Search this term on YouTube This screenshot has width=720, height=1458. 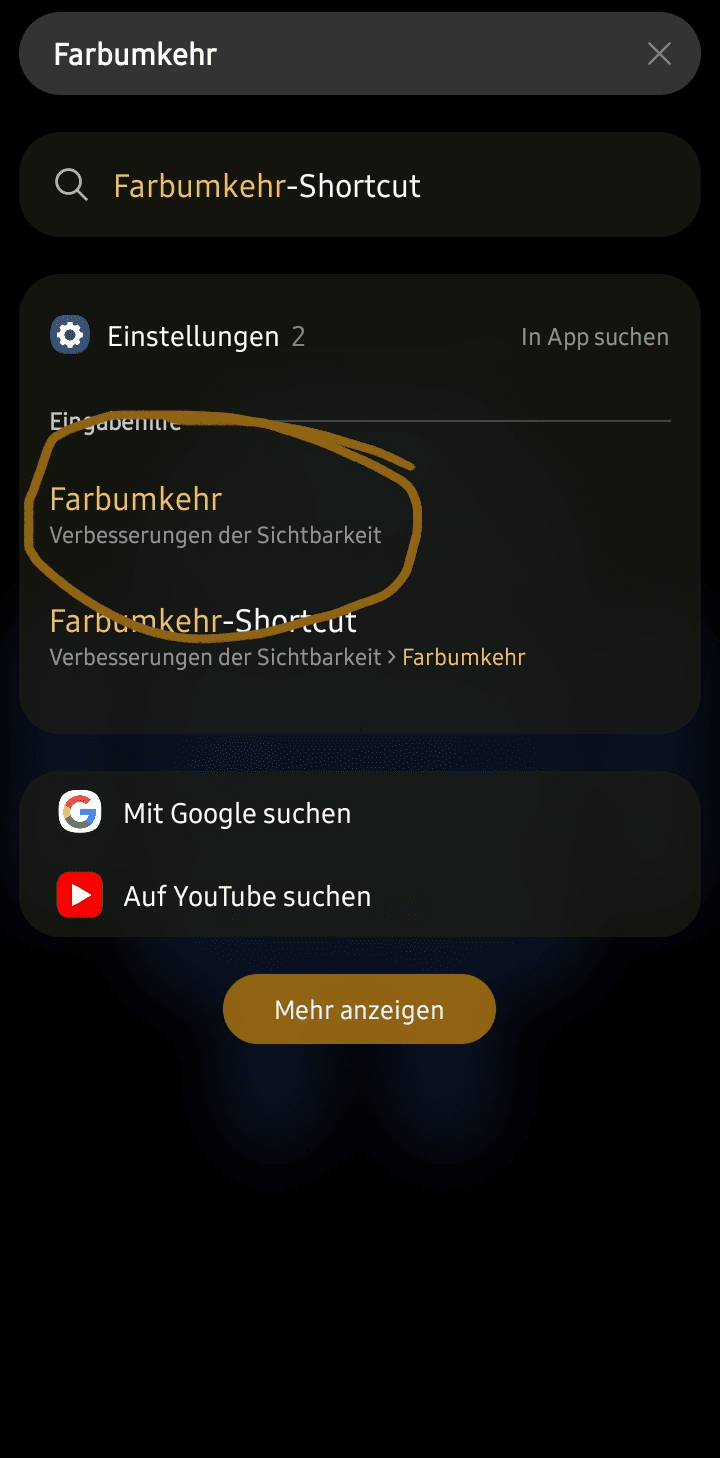[x=247, y=896]
